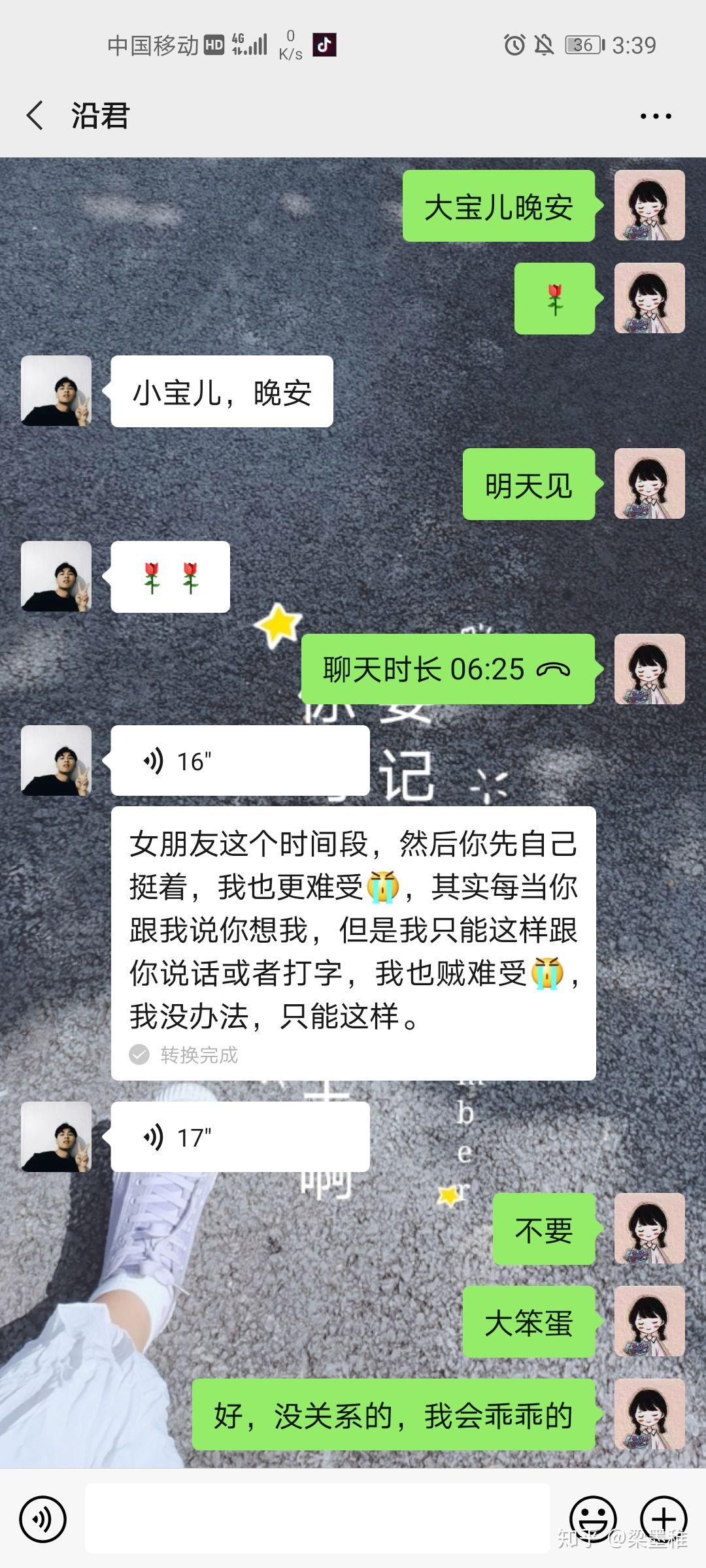Open 沿君's avatar beside 小宝儿，晚安
The image size is (706, 1568).
point(56,391)
